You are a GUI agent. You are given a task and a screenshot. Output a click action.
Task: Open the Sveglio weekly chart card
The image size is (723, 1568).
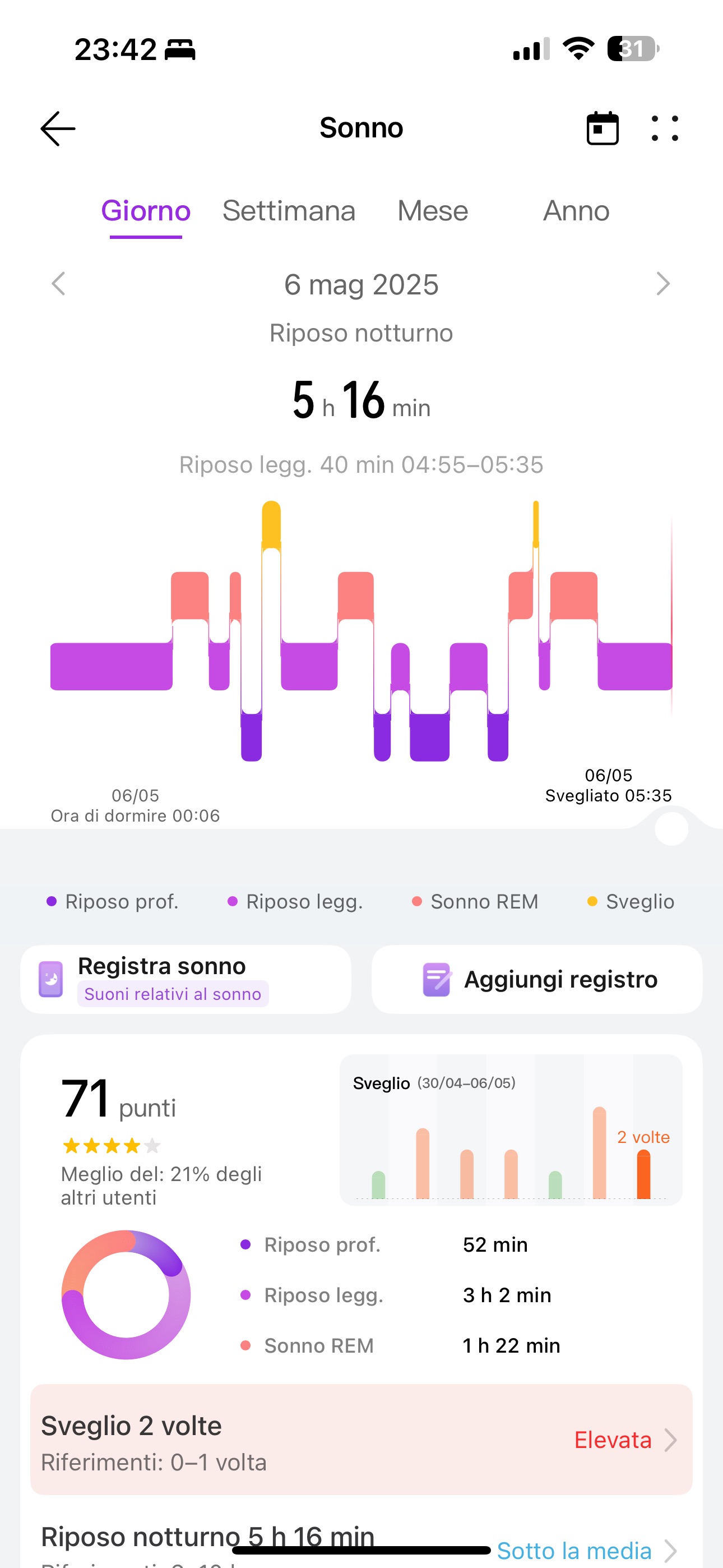511,1130
